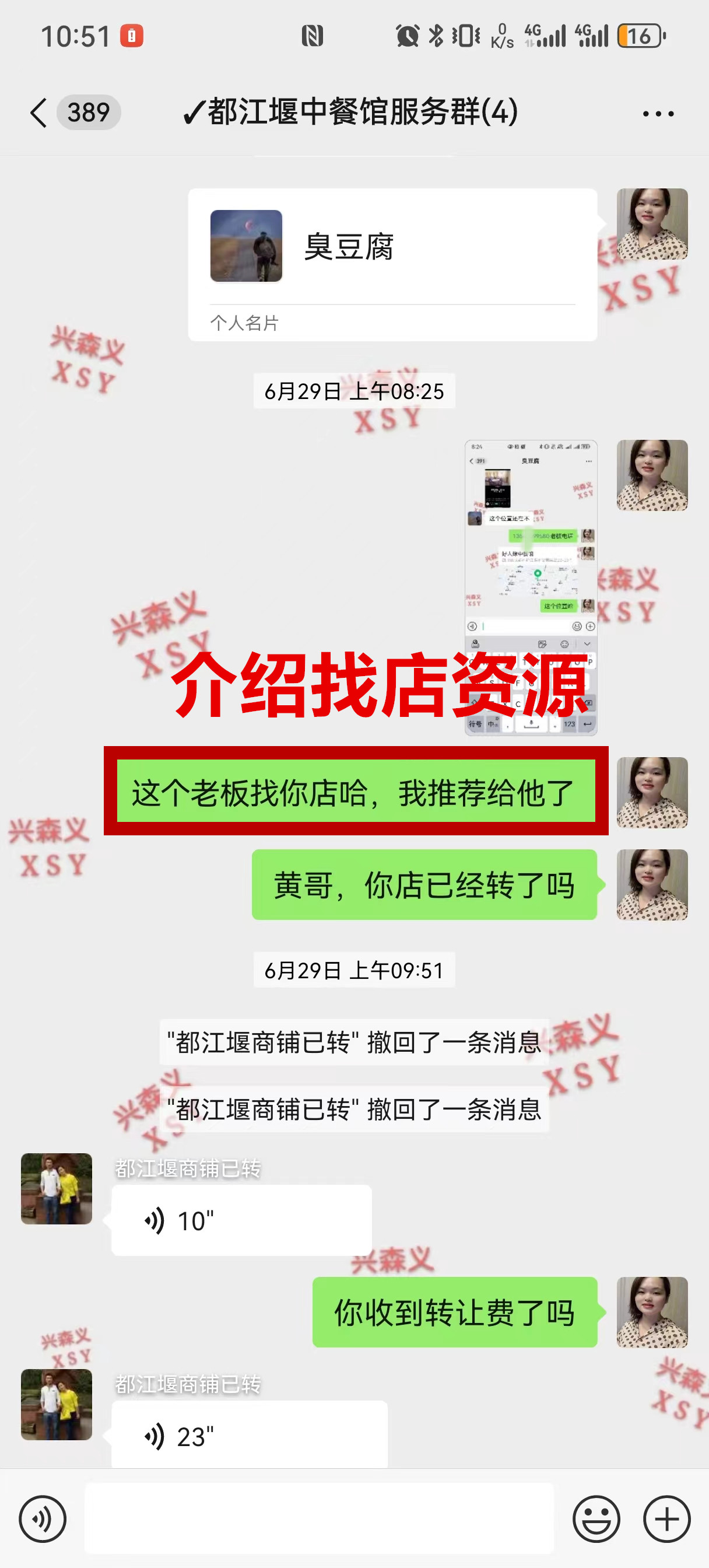Play the 23-second voice message
The height and width of the screenshot is (1568, 709).
[x=248, y=1436]
